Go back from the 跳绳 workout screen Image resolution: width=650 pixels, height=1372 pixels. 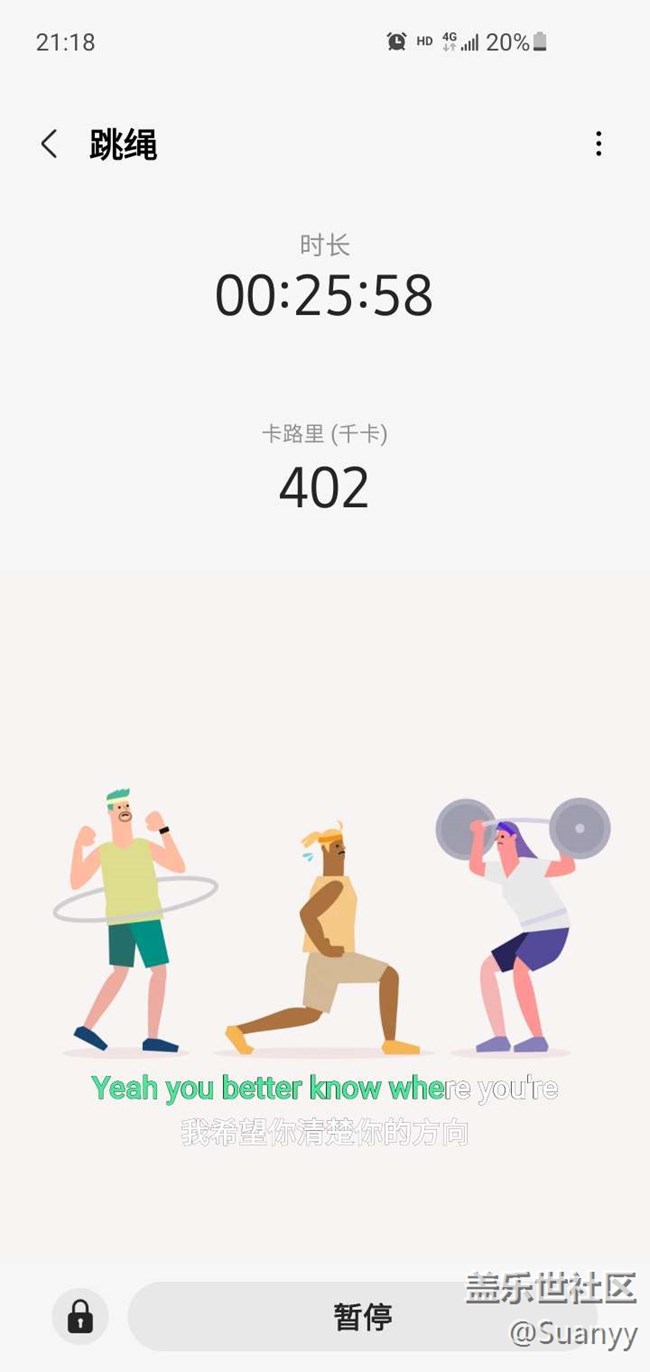[x=48, y=144]
